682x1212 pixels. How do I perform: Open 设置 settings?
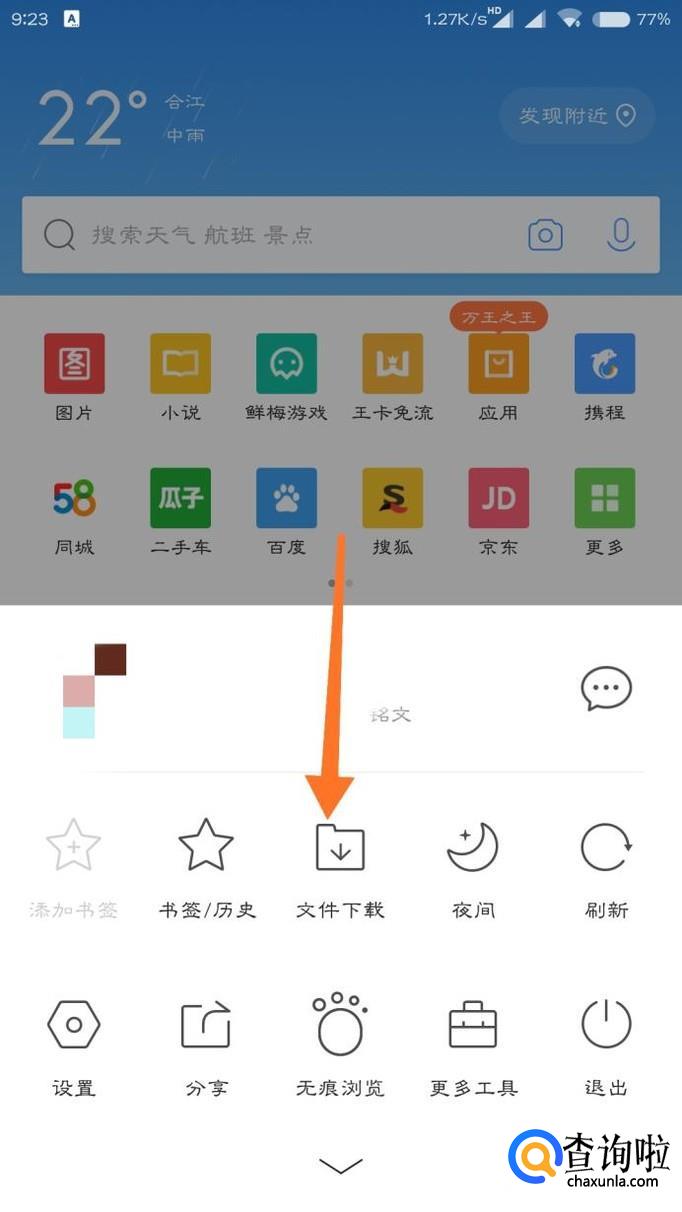(73, 1045)
